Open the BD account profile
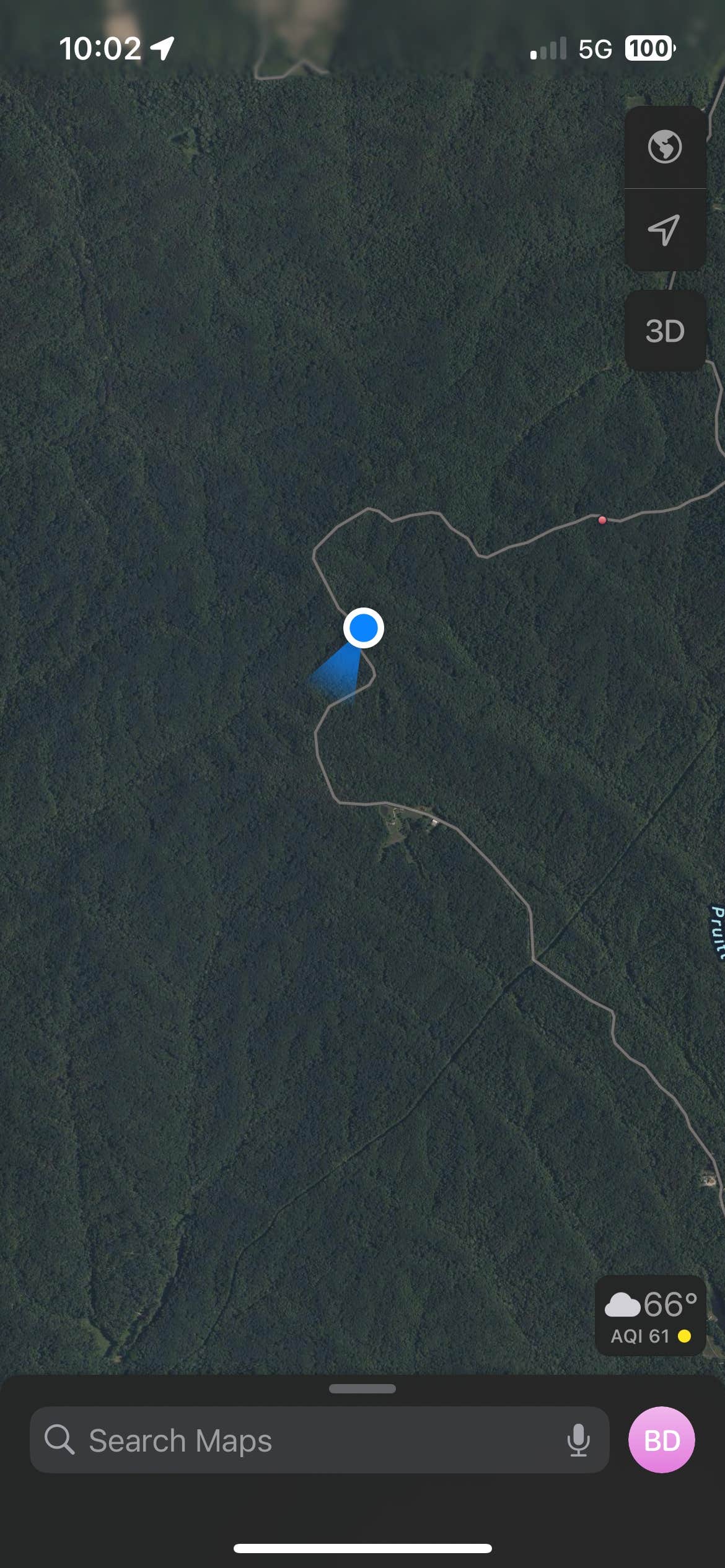The height and width of the screenshot is (1568, 725). coord(661,1440)
